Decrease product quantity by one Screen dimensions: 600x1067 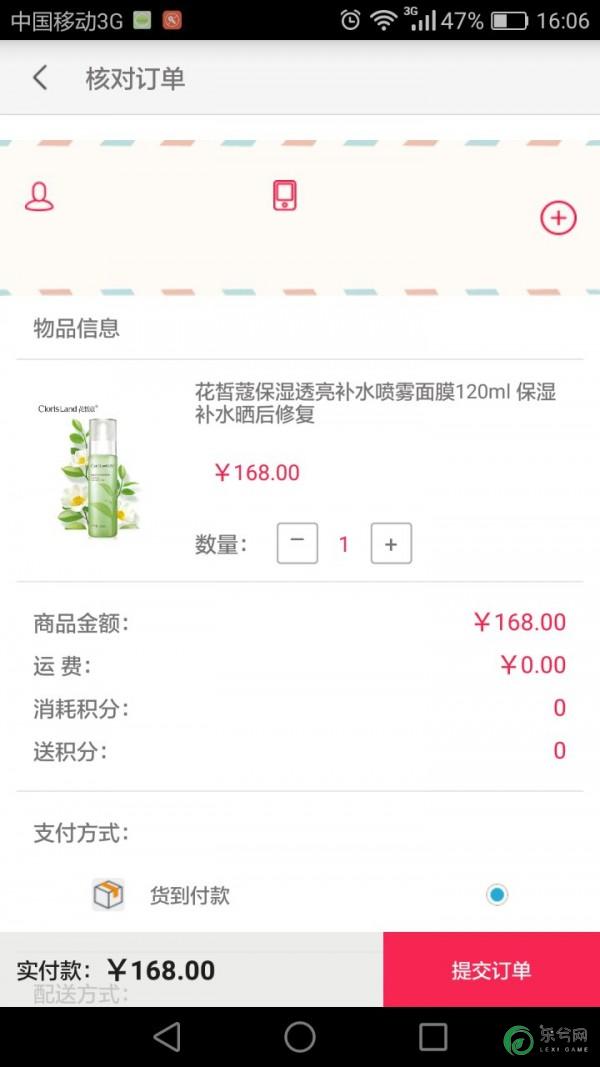click(x=297, y=543)
